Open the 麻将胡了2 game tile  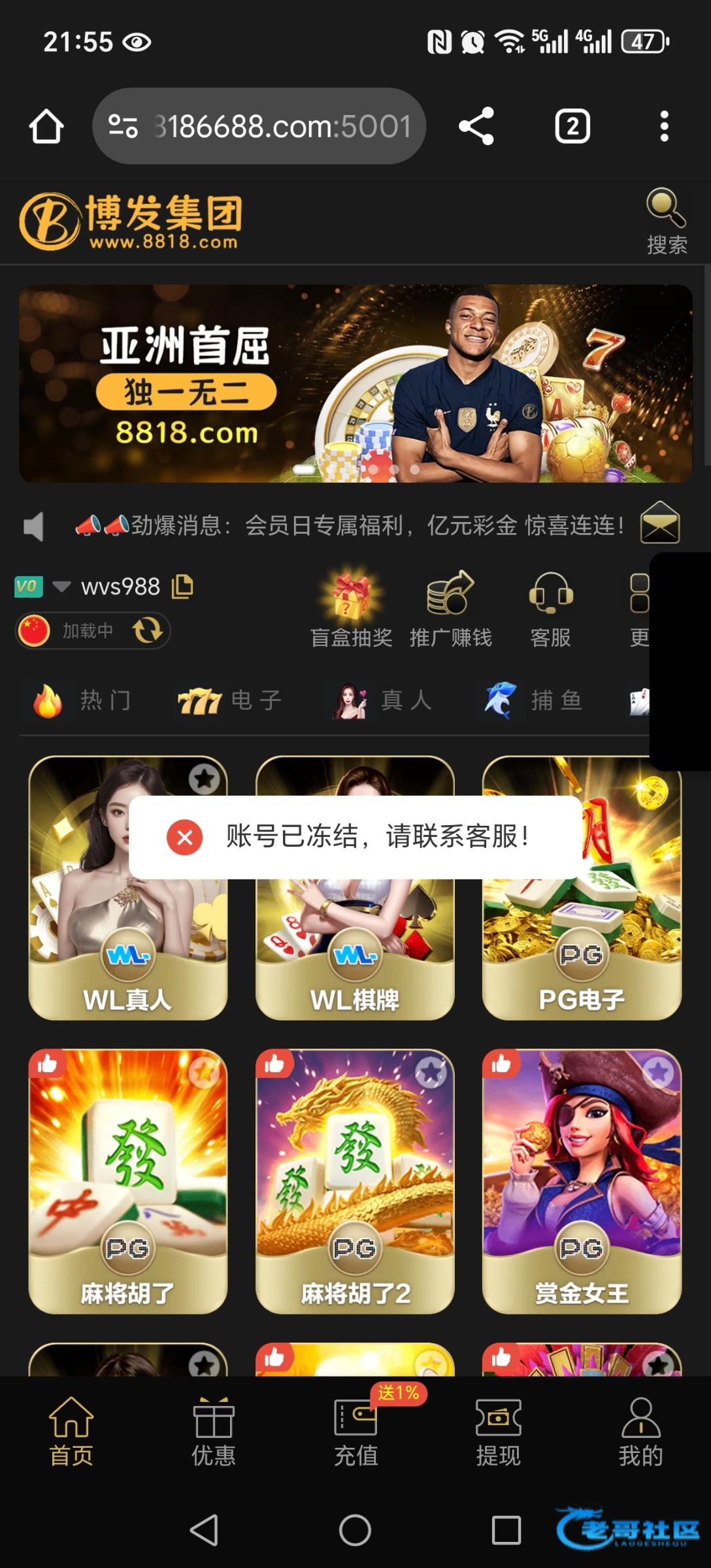pos(355,1181)
